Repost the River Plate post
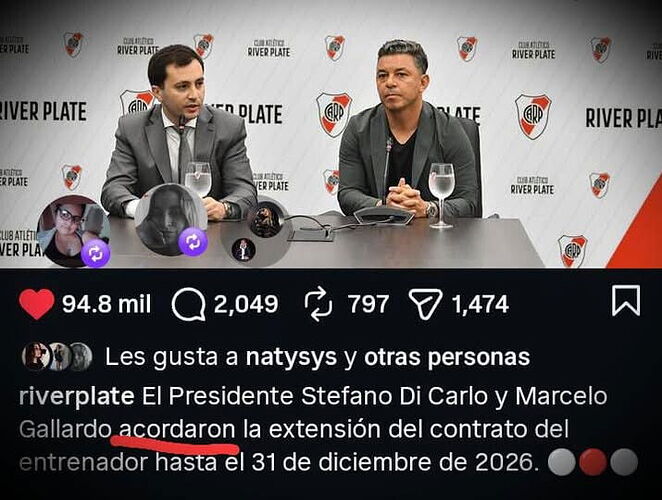Viewport: 662px width, 500px height. [x=318, y=304]
